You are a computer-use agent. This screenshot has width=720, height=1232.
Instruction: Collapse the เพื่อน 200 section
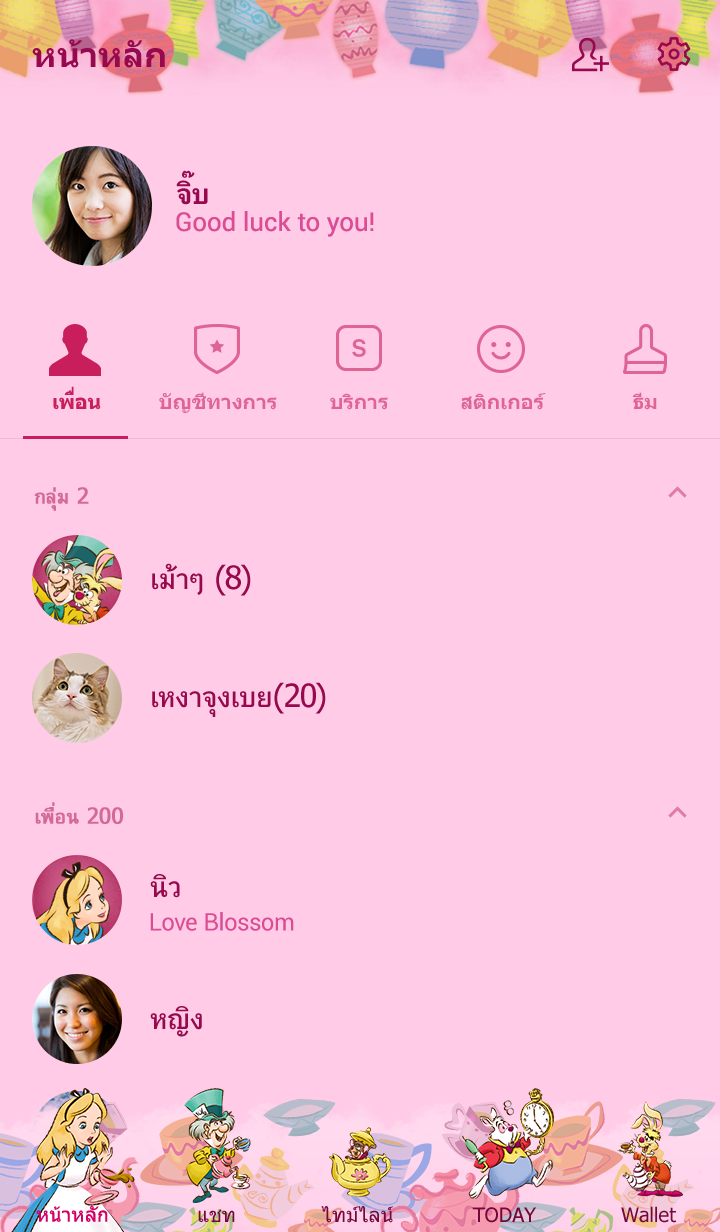pos(677,813)
